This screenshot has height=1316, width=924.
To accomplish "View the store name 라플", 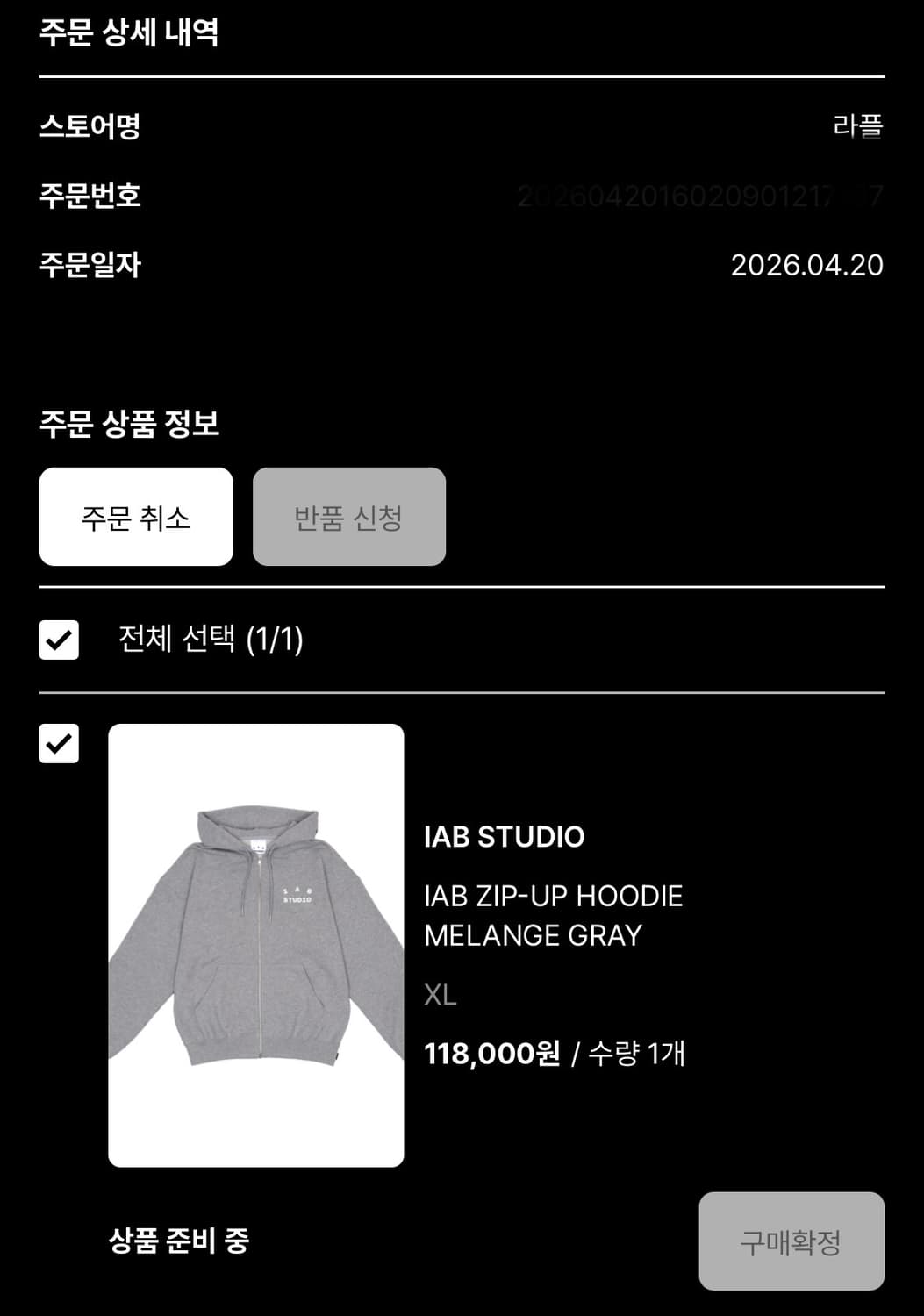I will point(858,125).
